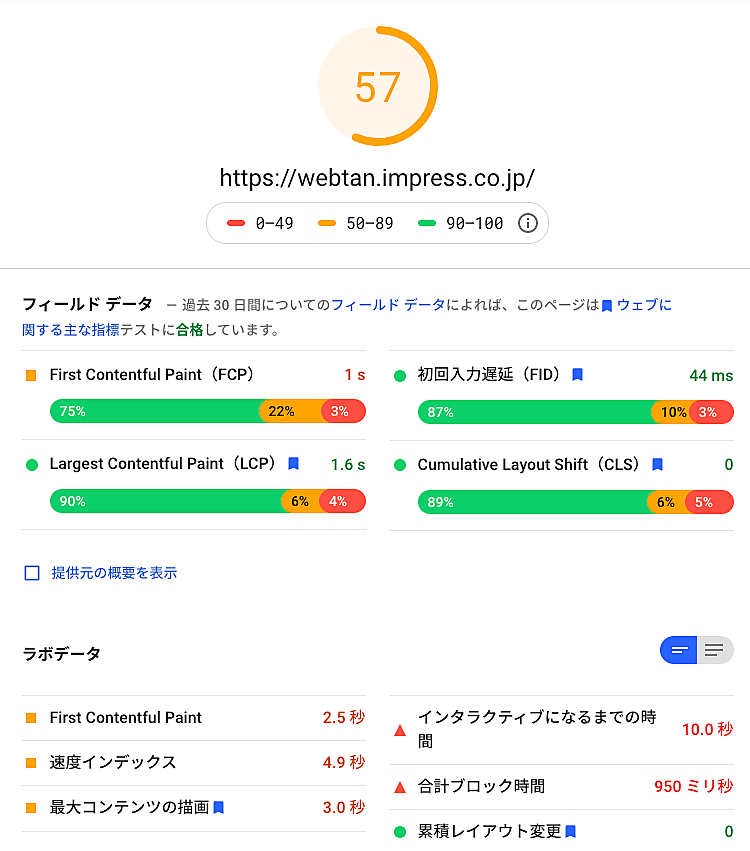Open the score range info icon
The image size is (750, 851).
(x=528, y=223)
